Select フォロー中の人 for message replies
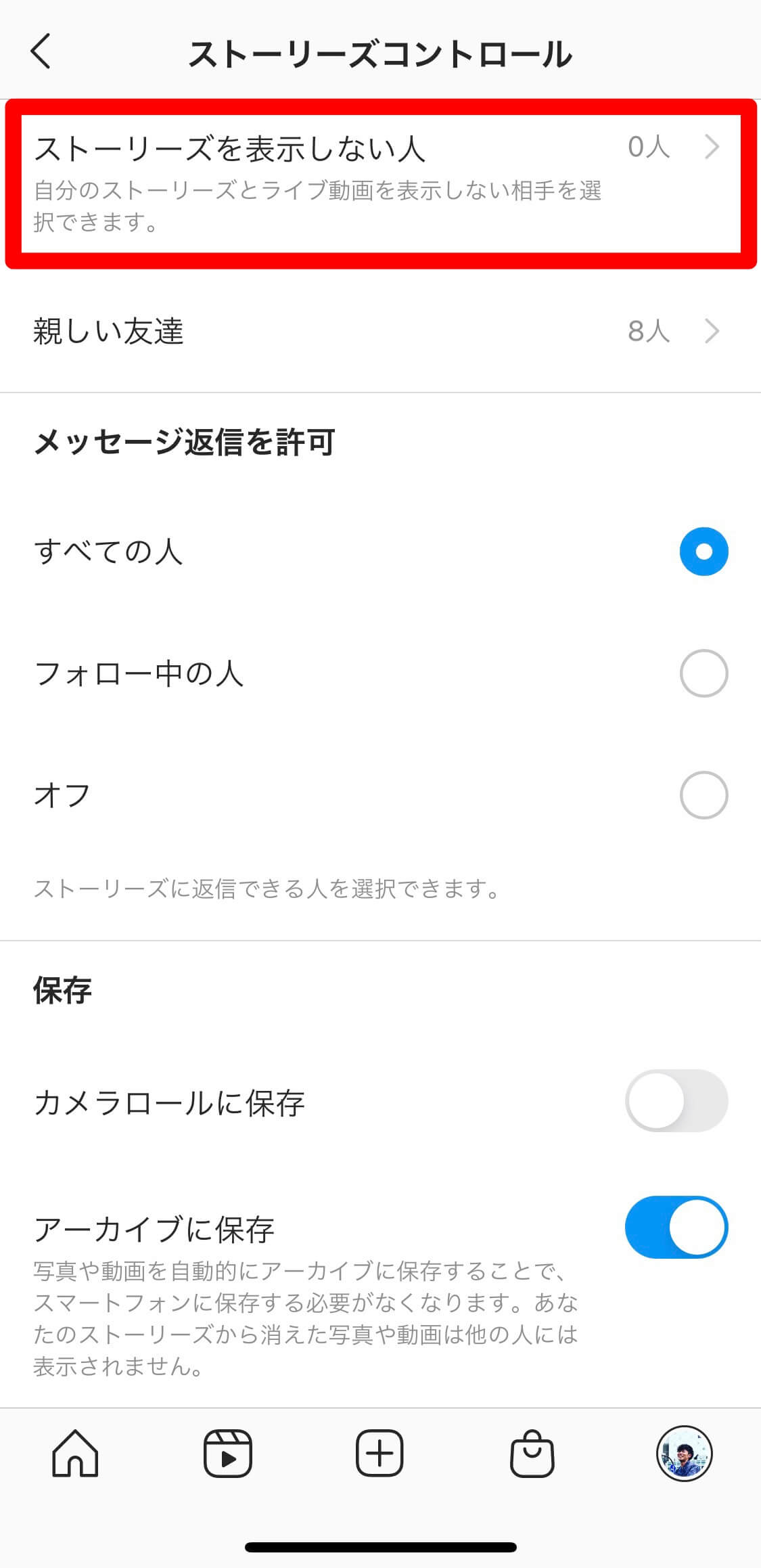The width and height of the screenshot is (761, 1568). [x=704, y=673]
